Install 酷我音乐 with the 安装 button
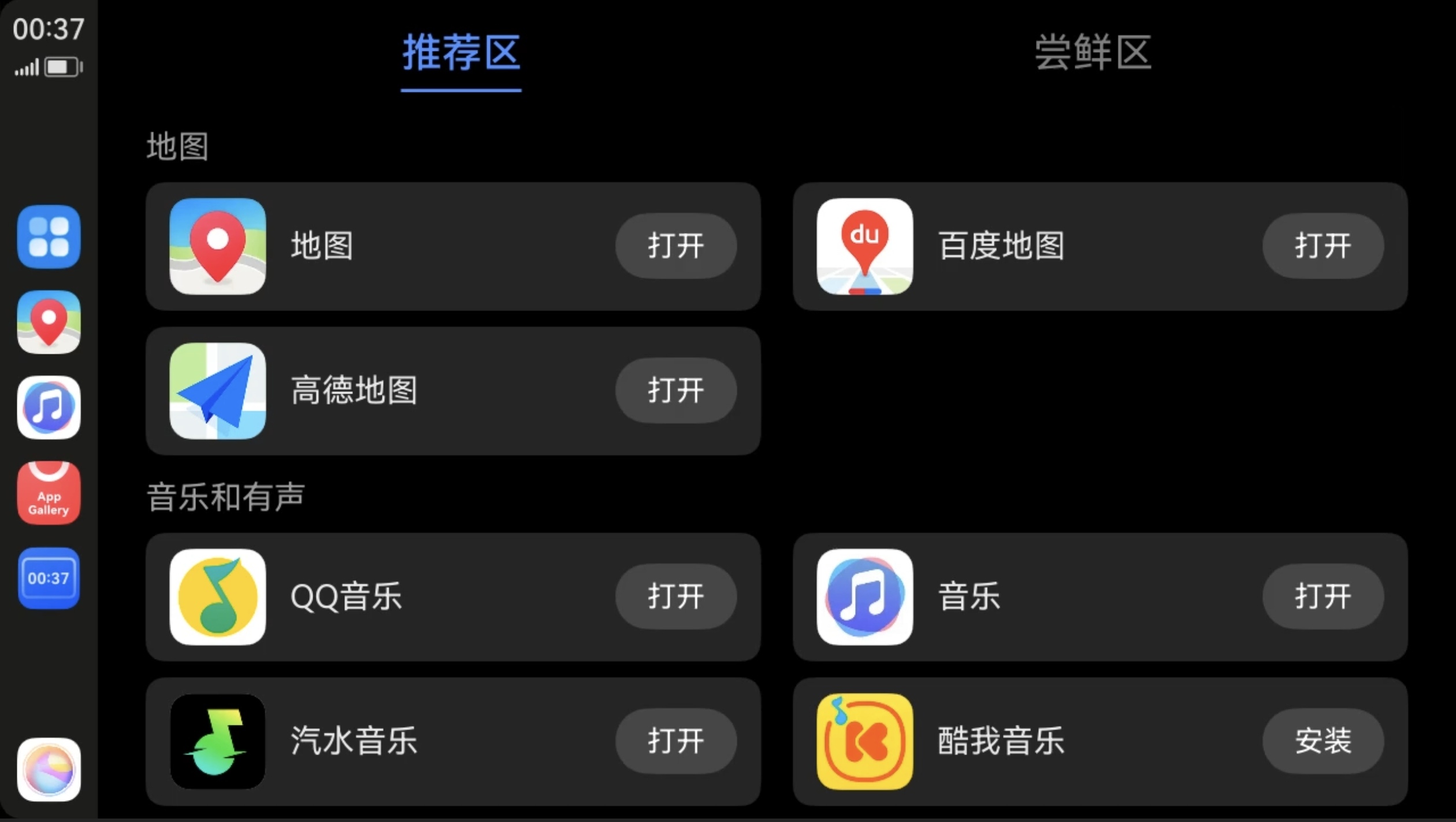The width and height of the screenshot is (1456, 822). tap(1323, 740)
